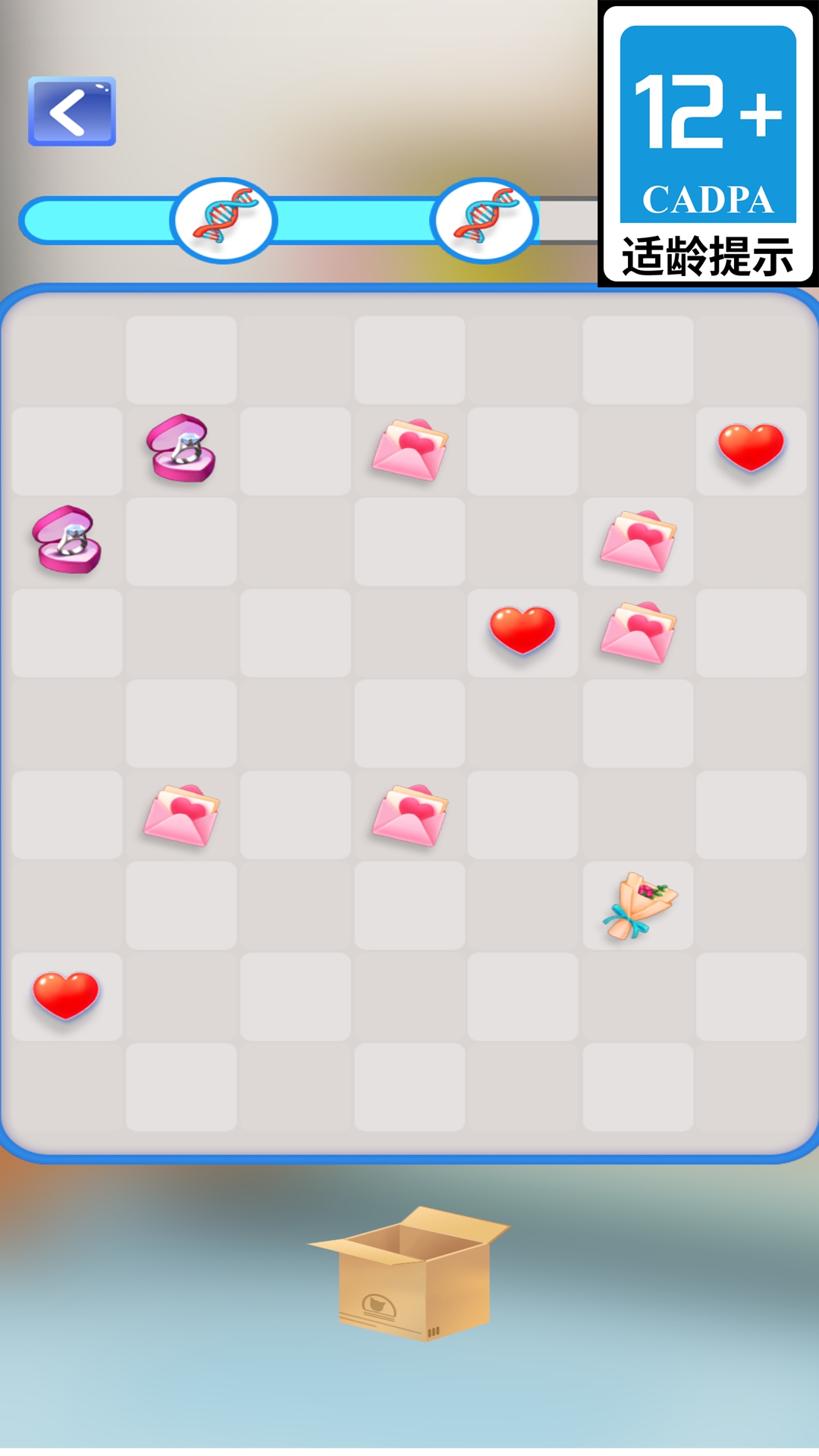Go back with the blue arrow button
The image size is (819, 1456).
click(x=72, y=111)
